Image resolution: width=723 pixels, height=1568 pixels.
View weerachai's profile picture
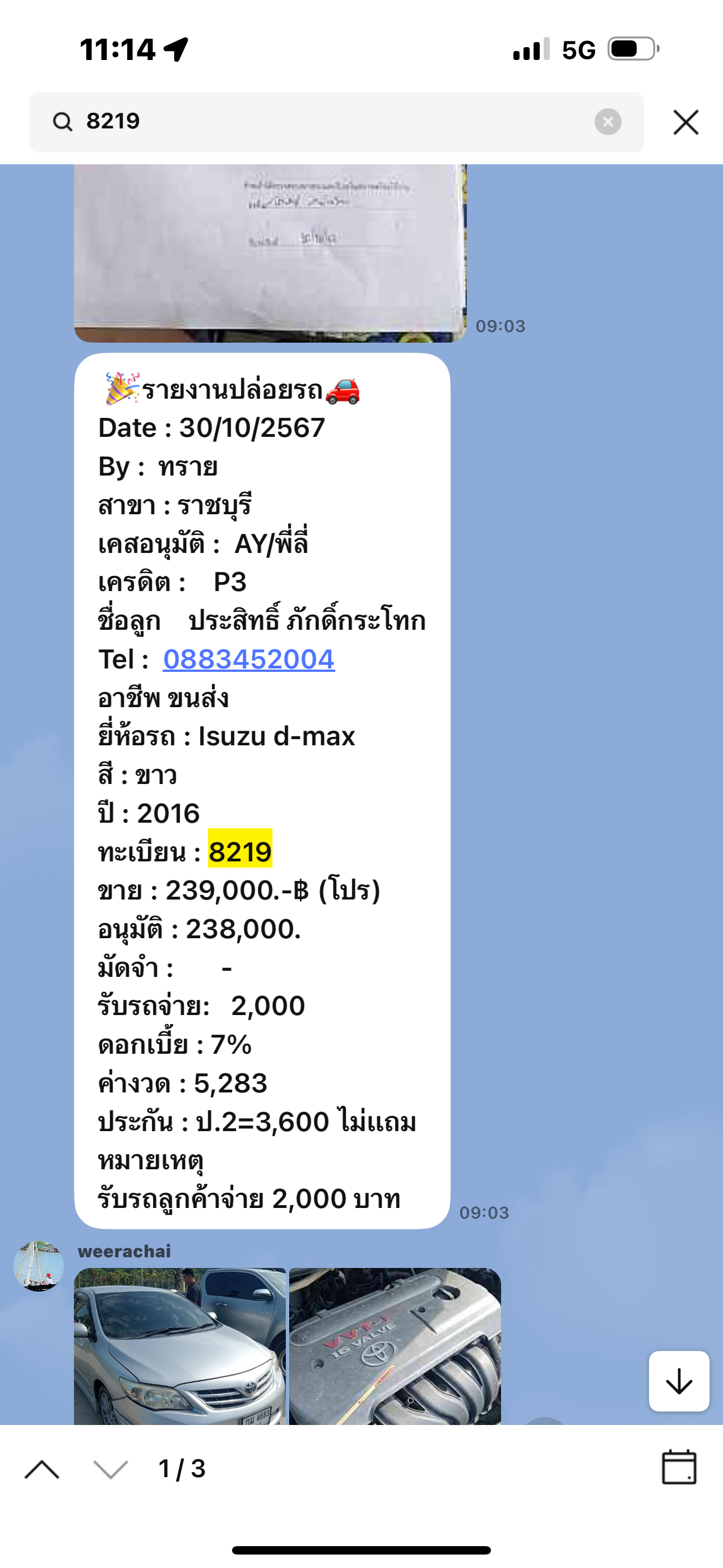click(39, 1266)
